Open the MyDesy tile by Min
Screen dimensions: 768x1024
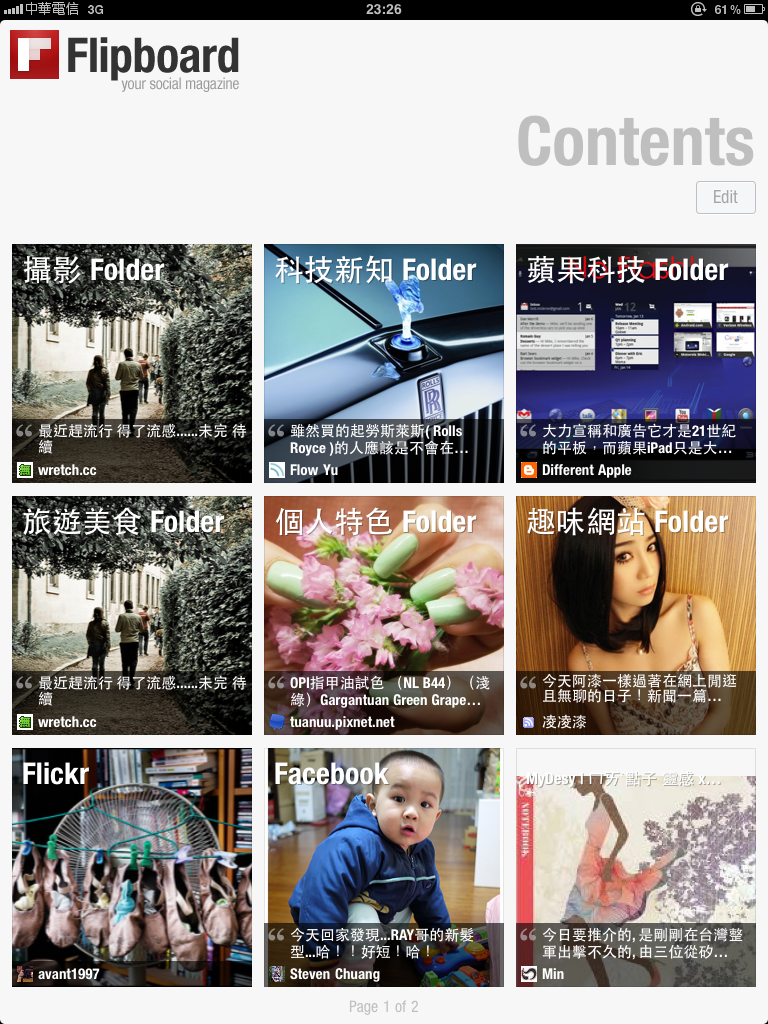[636, 867]
